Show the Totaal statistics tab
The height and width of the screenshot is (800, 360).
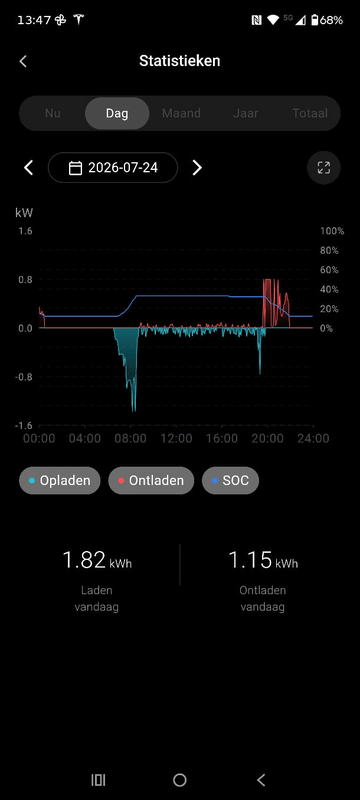310,113
